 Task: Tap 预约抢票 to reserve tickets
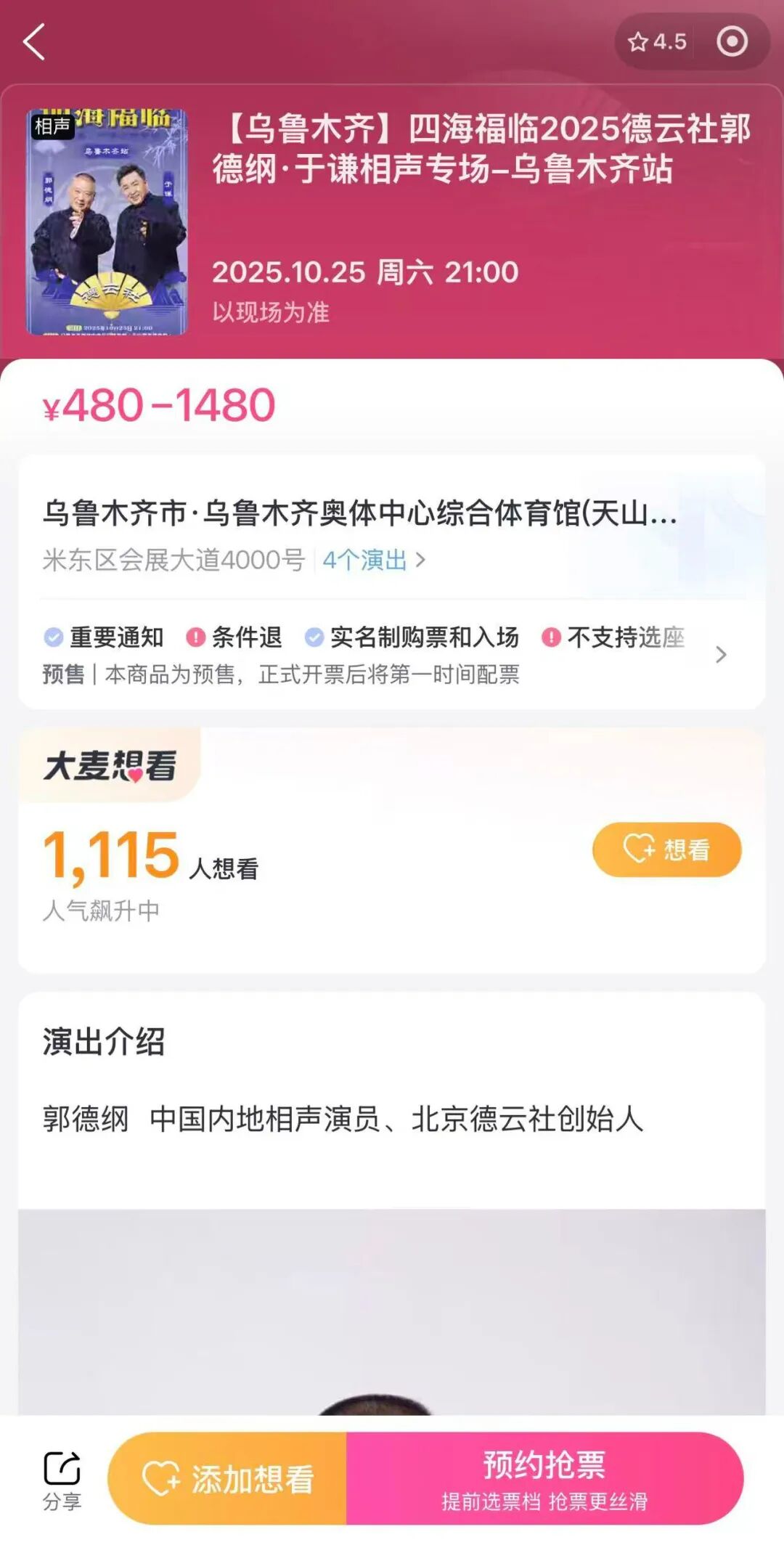pos(544,1478)
